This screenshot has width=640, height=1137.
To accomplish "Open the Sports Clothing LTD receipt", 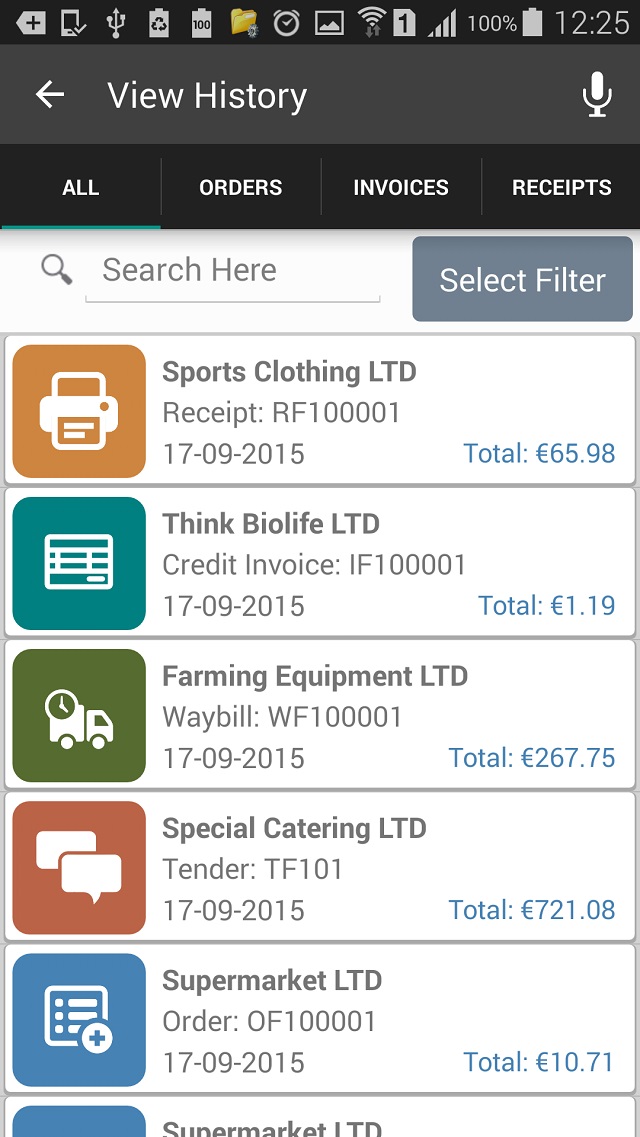I will [x=320, y=411].
